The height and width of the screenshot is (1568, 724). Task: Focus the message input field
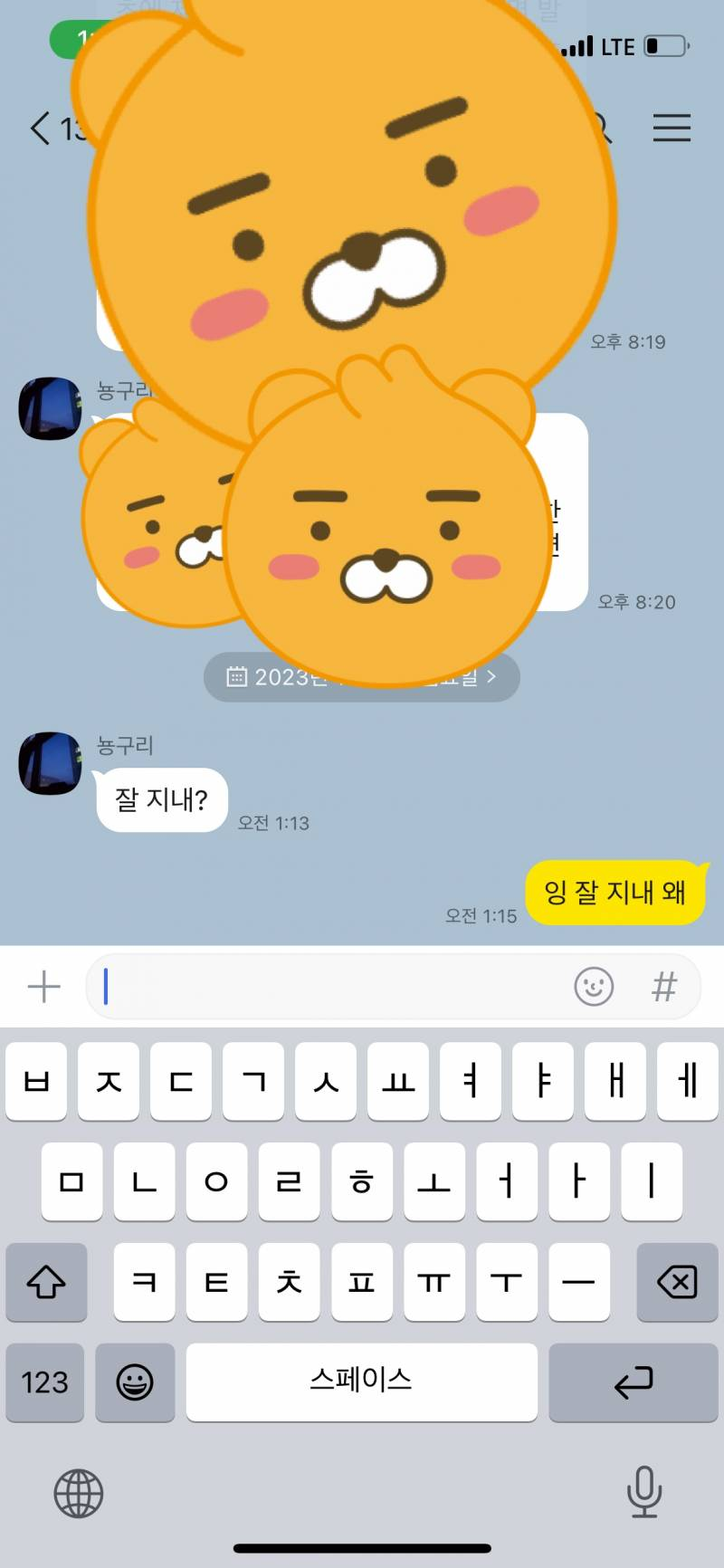click(326, 987)
